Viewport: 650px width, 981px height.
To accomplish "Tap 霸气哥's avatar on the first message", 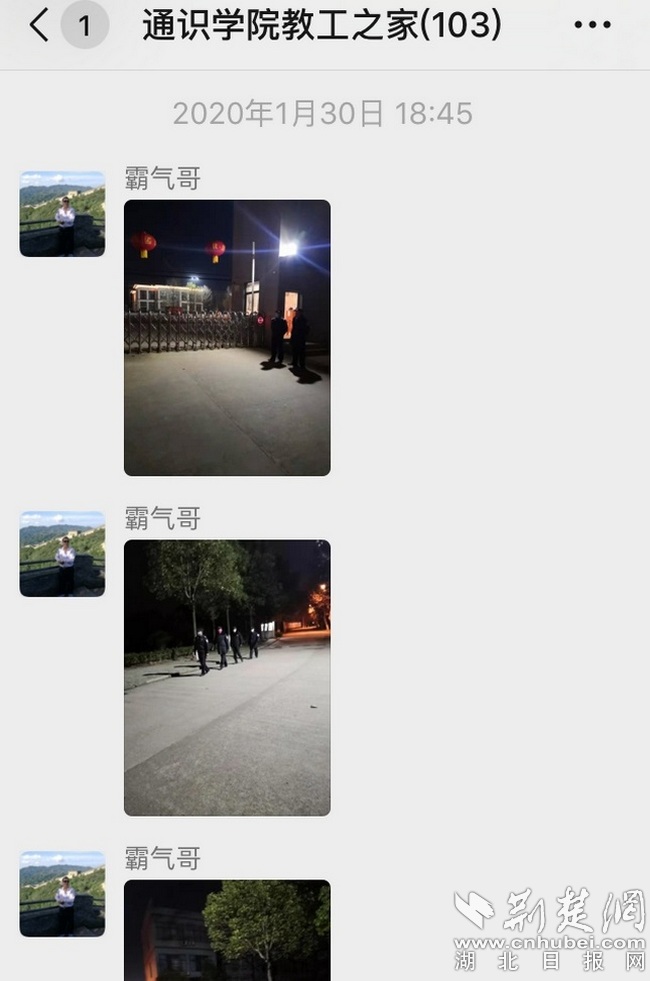I will (x=62, y=214).
